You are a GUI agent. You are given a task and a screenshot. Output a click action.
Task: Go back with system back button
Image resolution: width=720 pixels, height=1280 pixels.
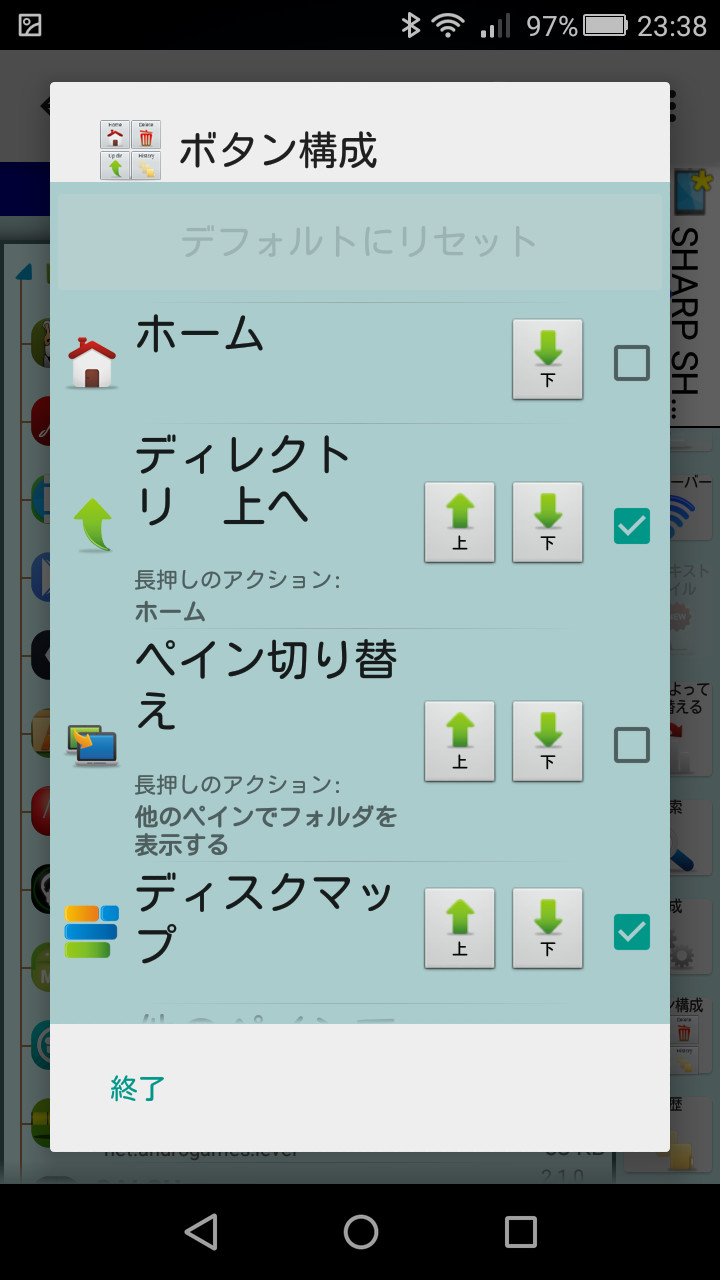[x=201, y=1232]
